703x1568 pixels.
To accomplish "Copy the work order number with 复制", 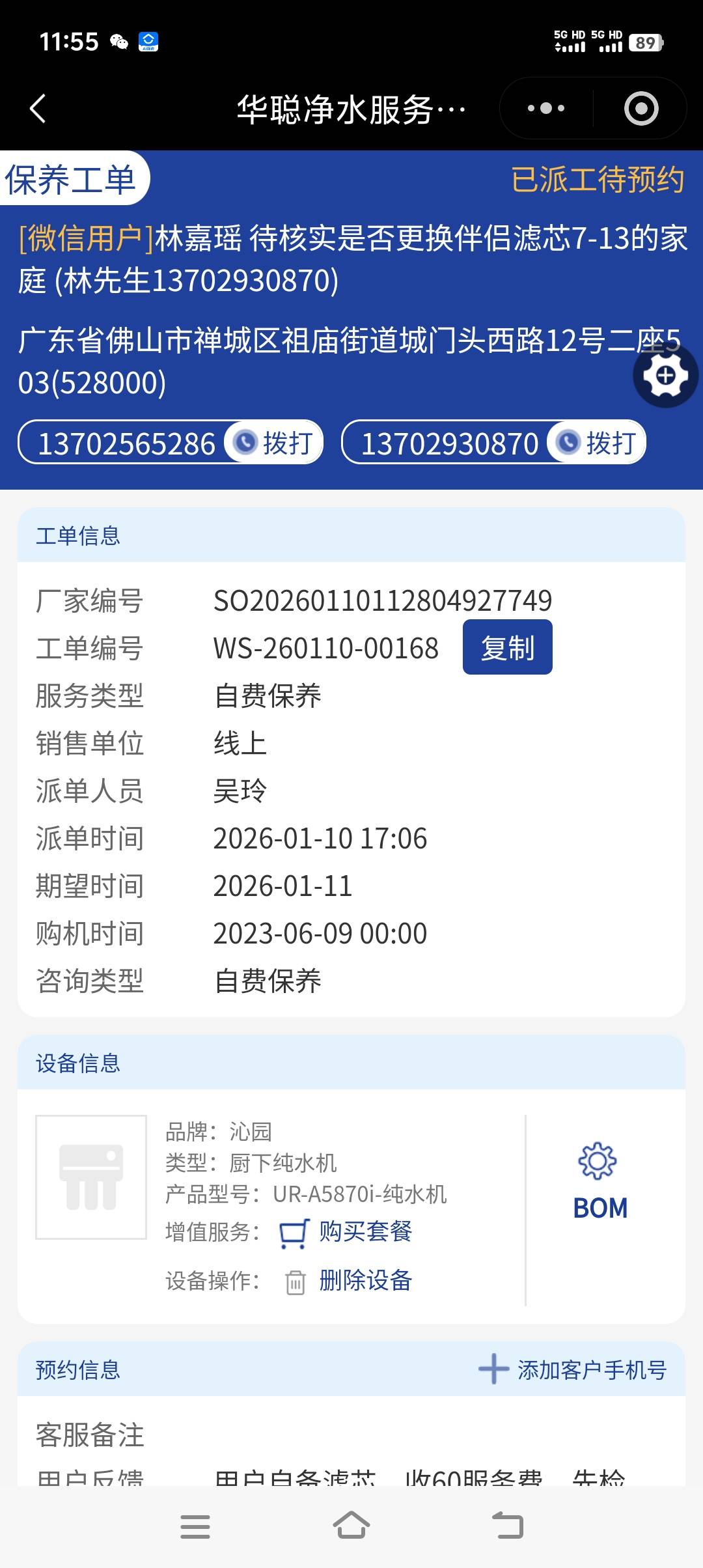I will click(x=507, y=647).
